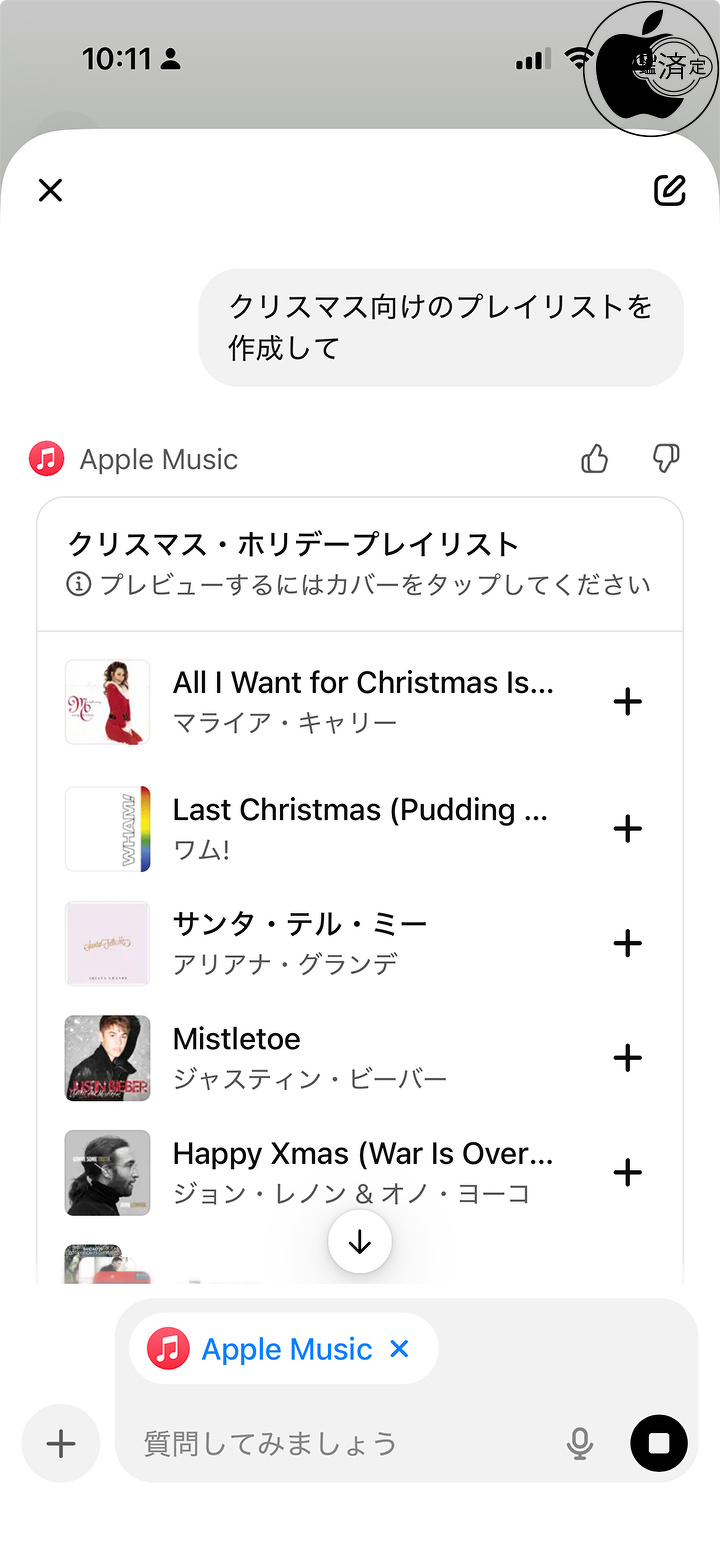This screenshot has height=1565, width=720.
Task: Preview the Mistletoe album cover
Action: click(x=107, y=1057)
